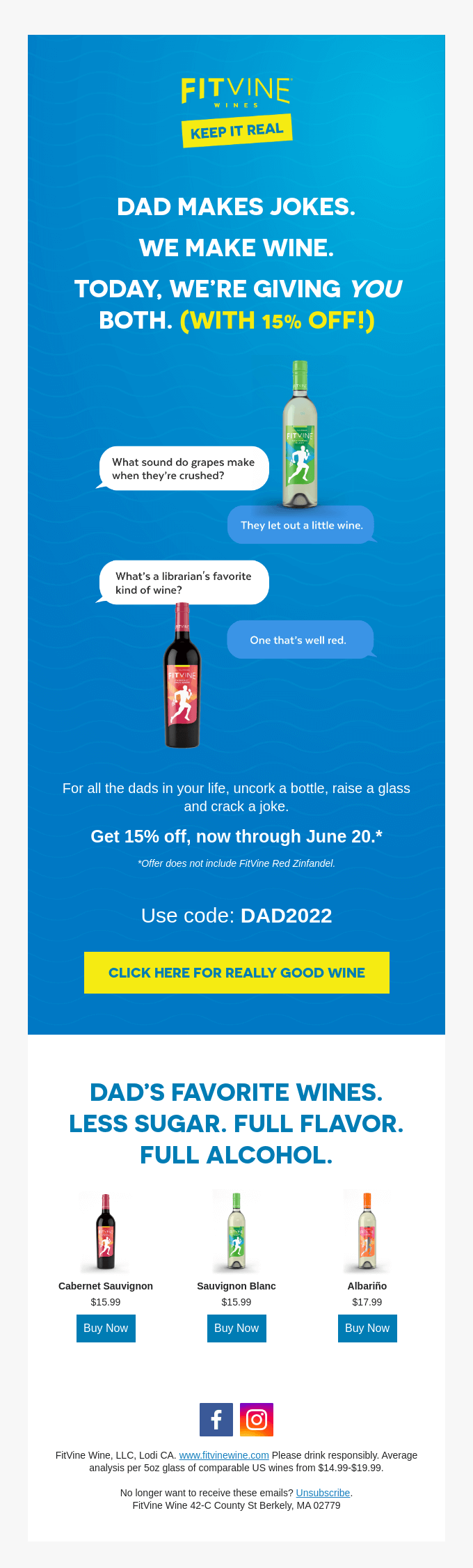Visit FitVine's Instagram profile
Screen dimensions: 473x1568
point(257,1419)
